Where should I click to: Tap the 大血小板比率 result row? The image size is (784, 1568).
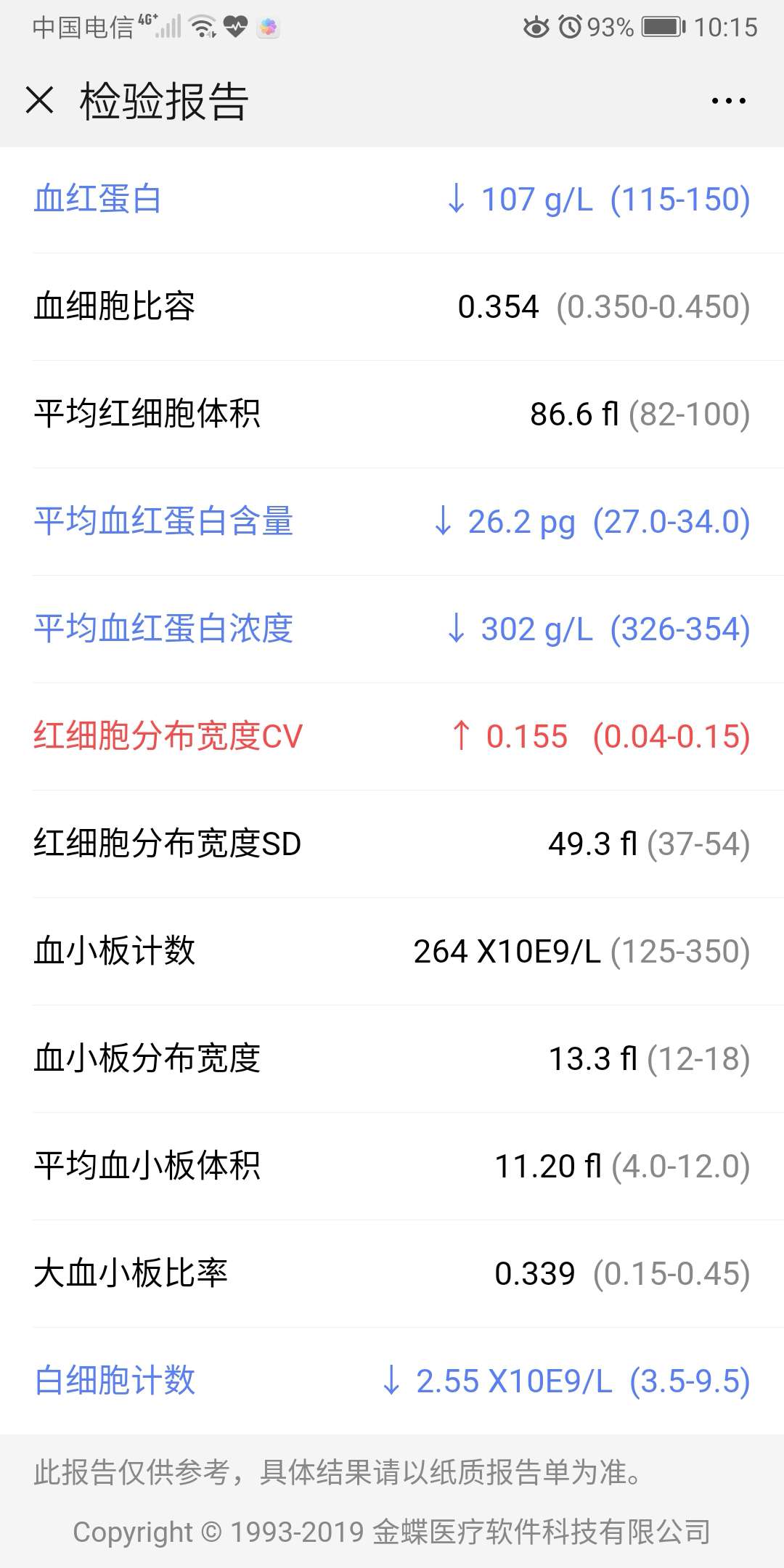pyautogui.click(x=392, y=1273)
